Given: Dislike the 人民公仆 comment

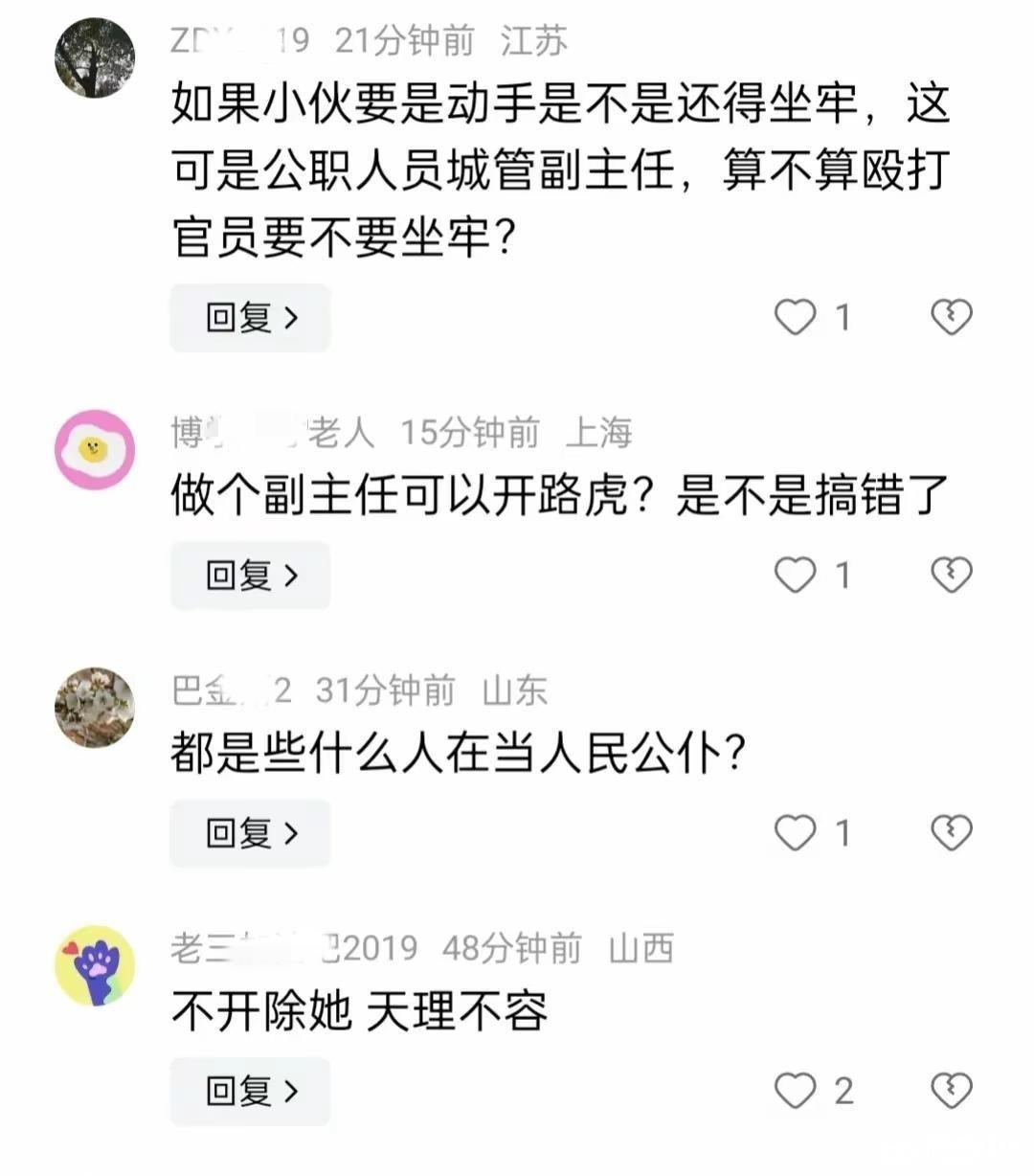Looking at the screenshot, I should [951, 833].
